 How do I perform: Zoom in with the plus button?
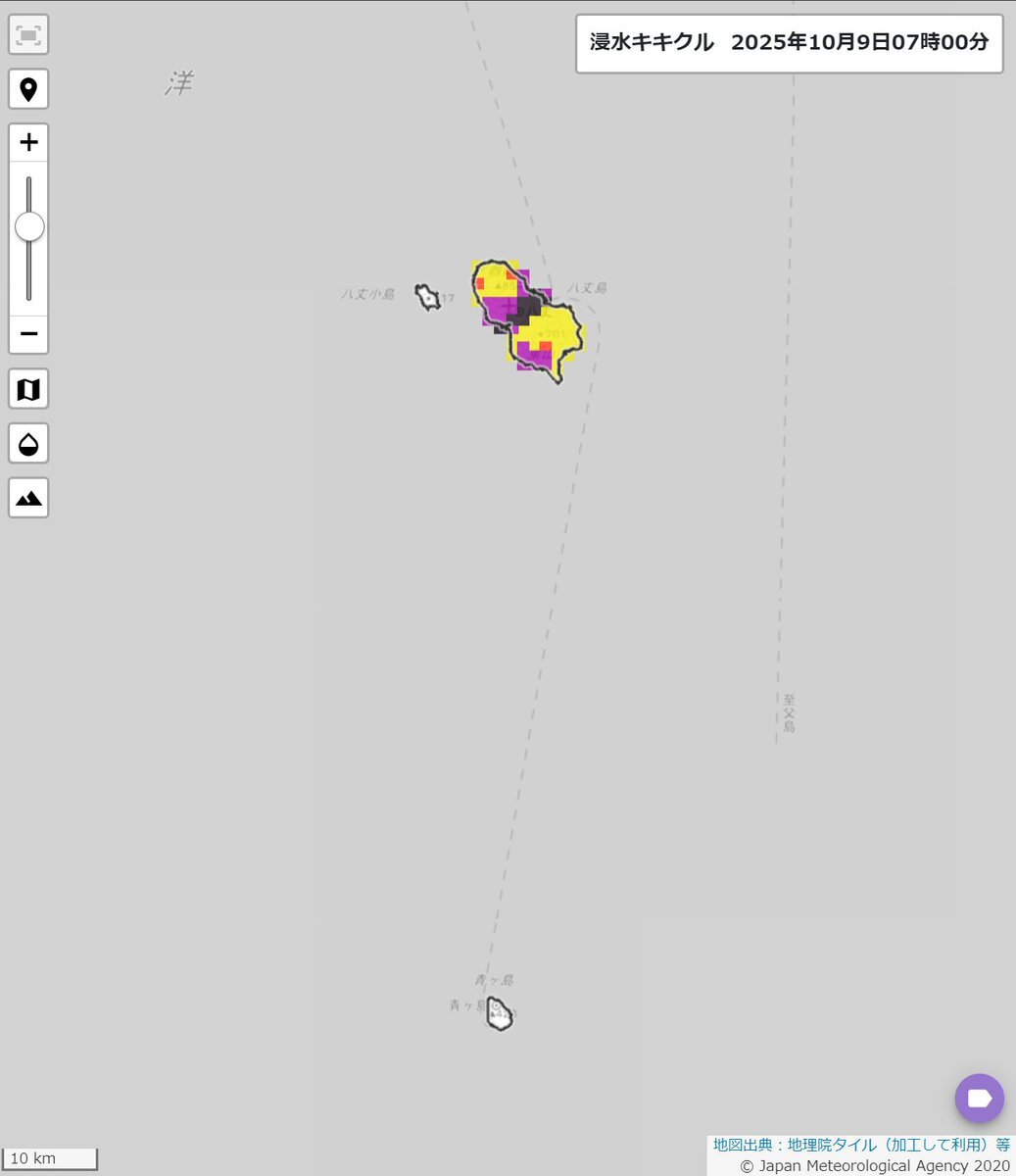(x=28, y=143)
